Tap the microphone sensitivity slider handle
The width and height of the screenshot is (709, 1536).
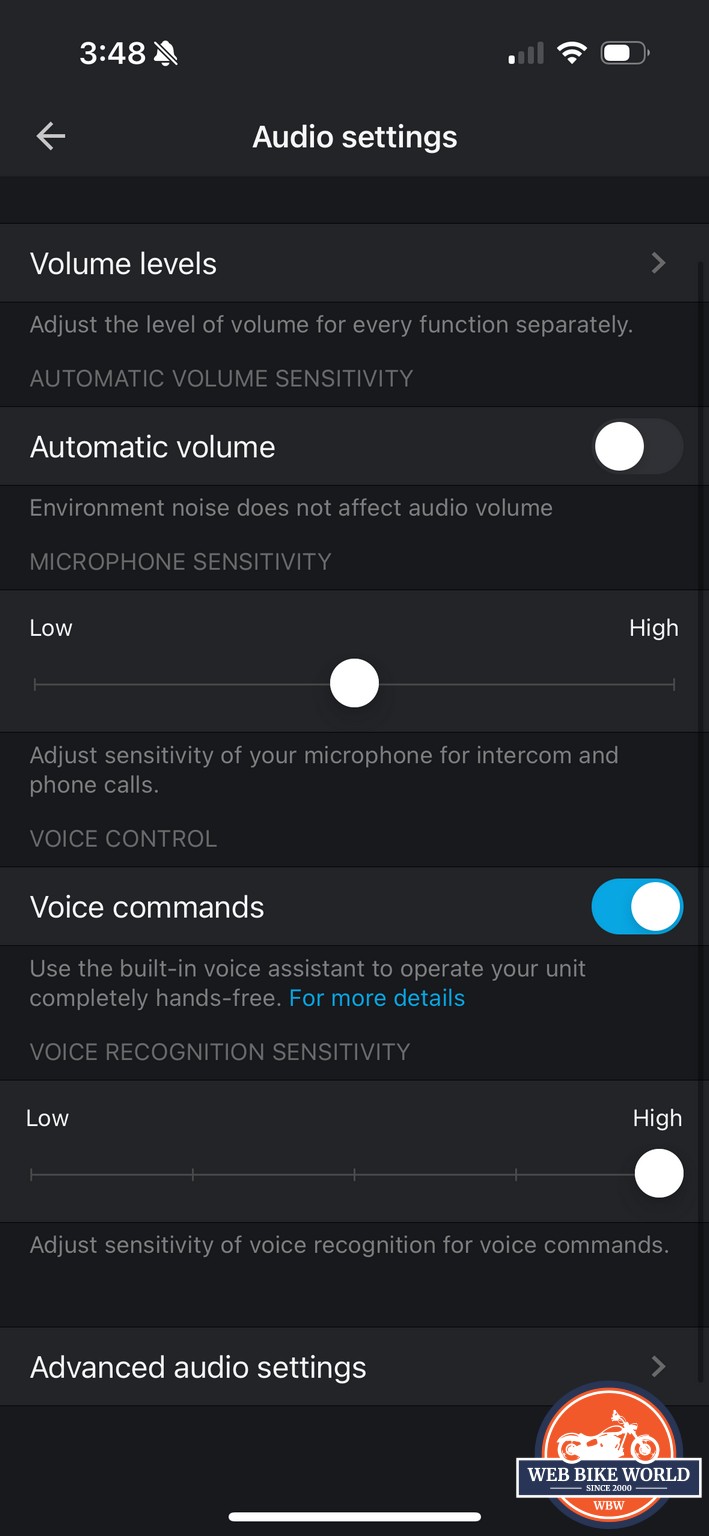coord(354,684)
